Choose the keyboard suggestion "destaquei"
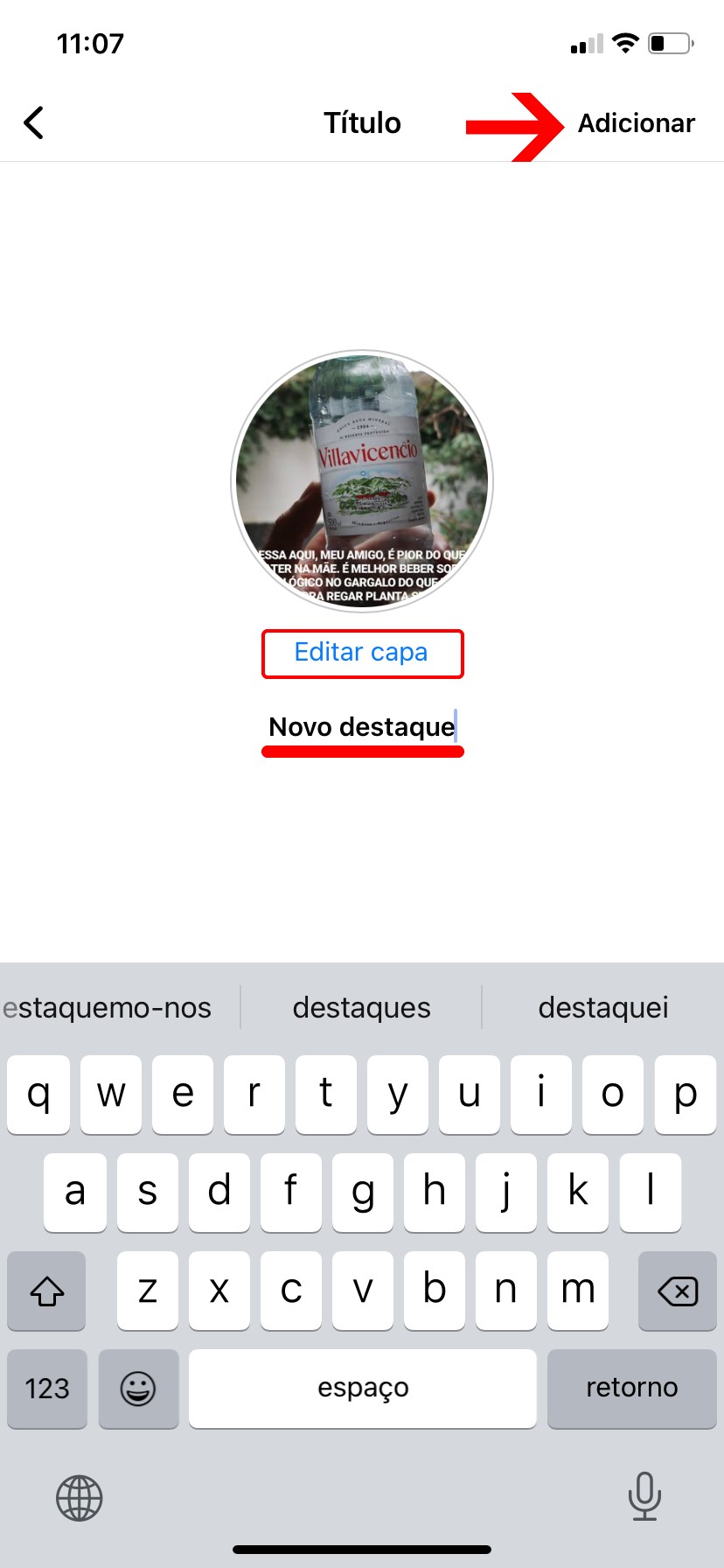724x1568 pixels. pos(603,1007)
